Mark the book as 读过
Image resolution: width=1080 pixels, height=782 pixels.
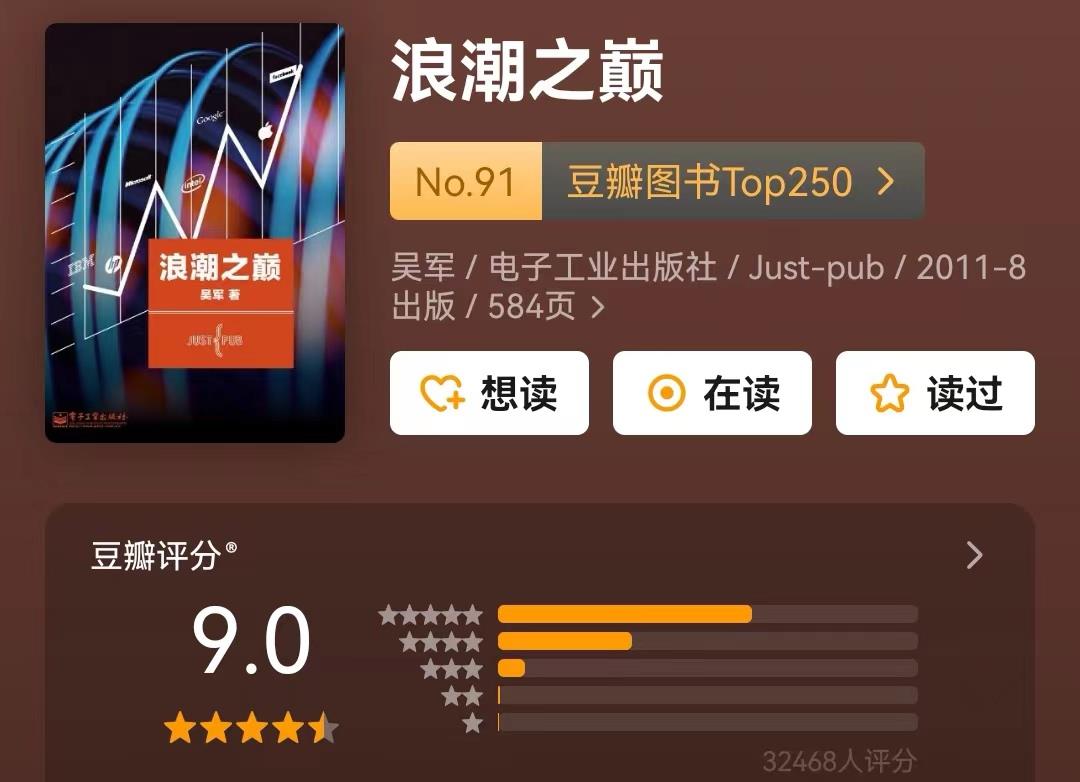935,393
